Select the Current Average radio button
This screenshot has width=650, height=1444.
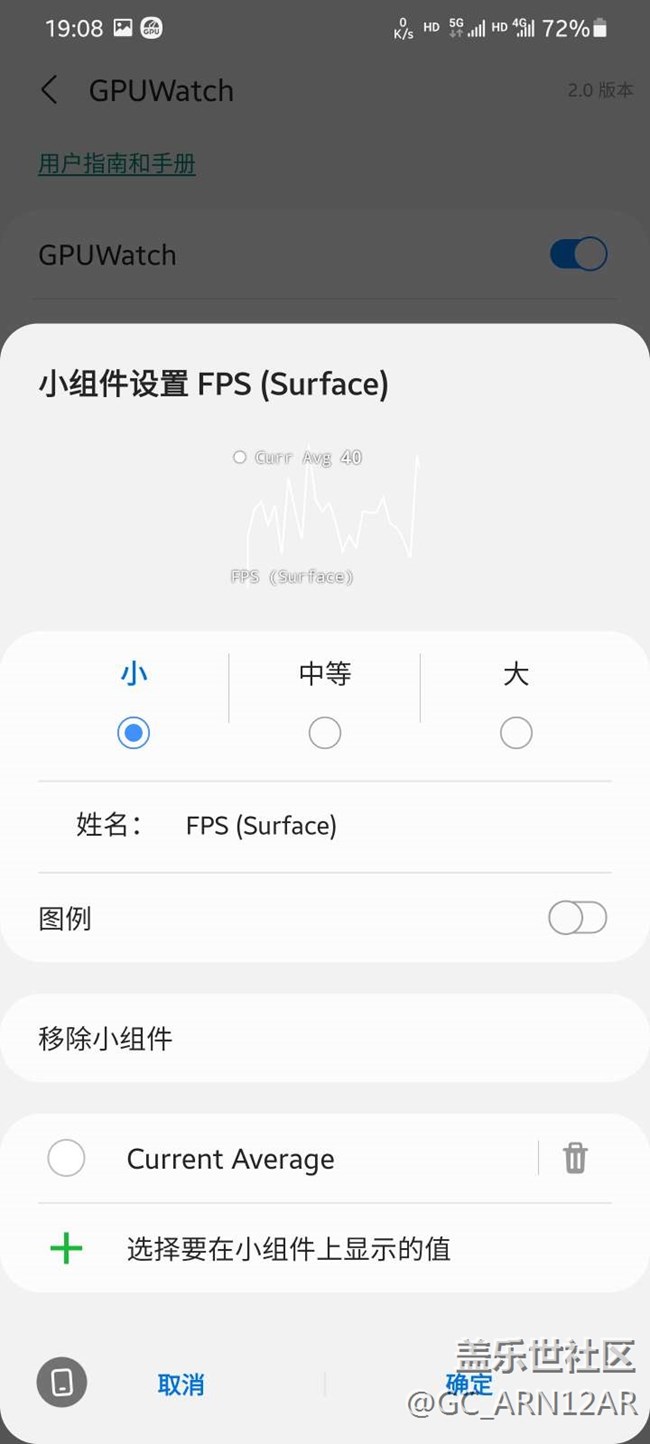point(66,1159)
